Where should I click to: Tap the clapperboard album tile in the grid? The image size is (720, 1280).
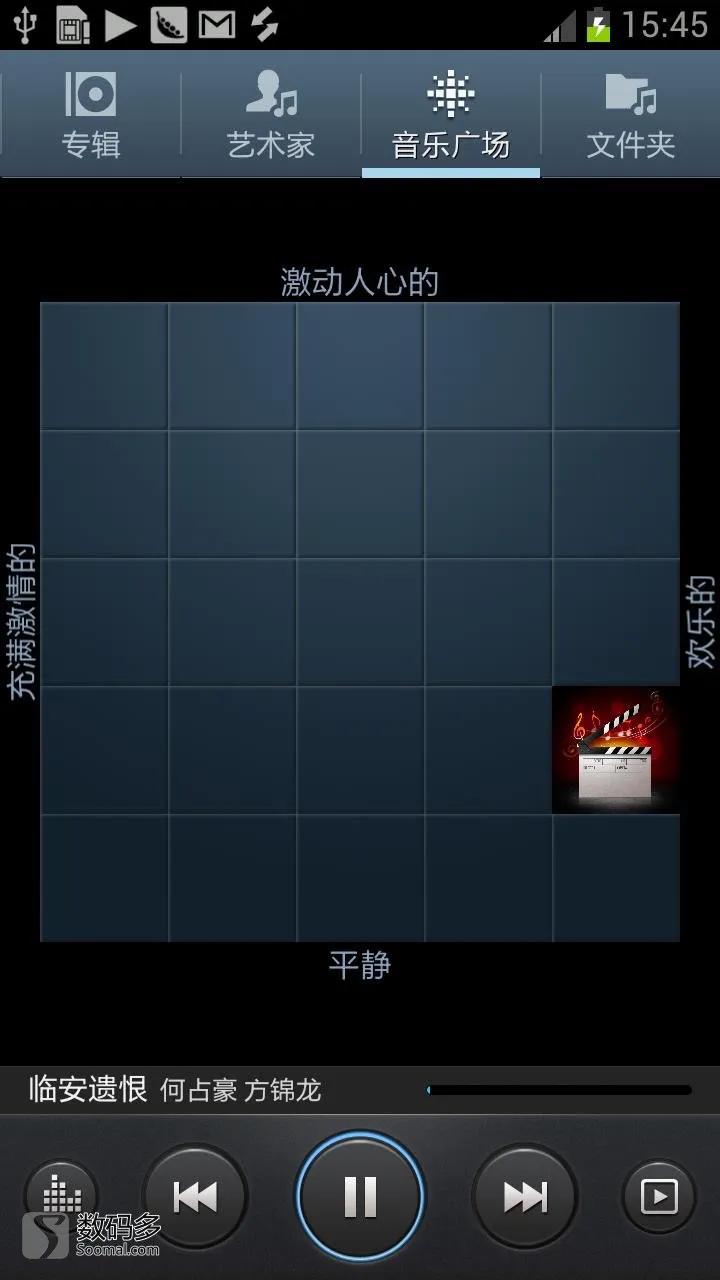616,750
